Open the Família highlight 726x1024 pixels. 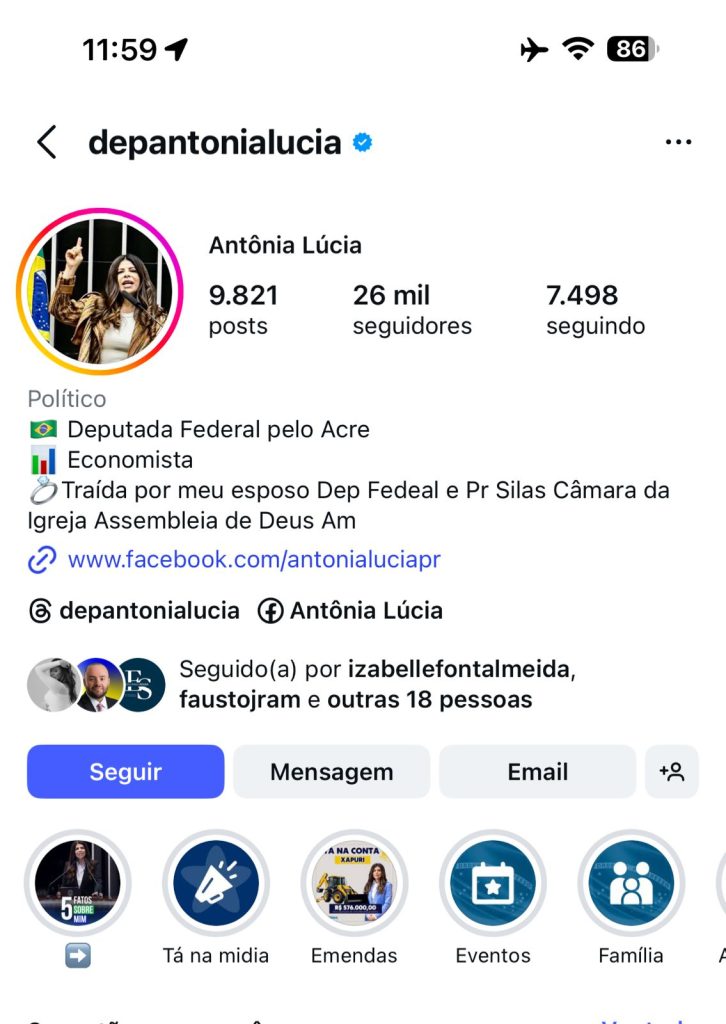[x=631, y=884]
